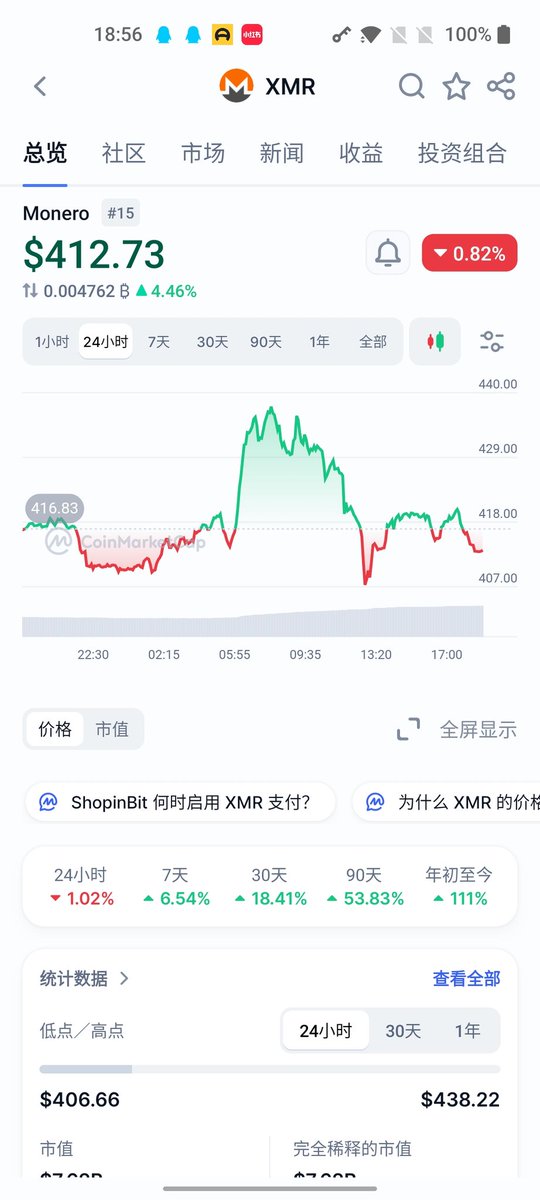Share the XMR page
Screen dimensions: 540x1200
(x=501, y=87)
